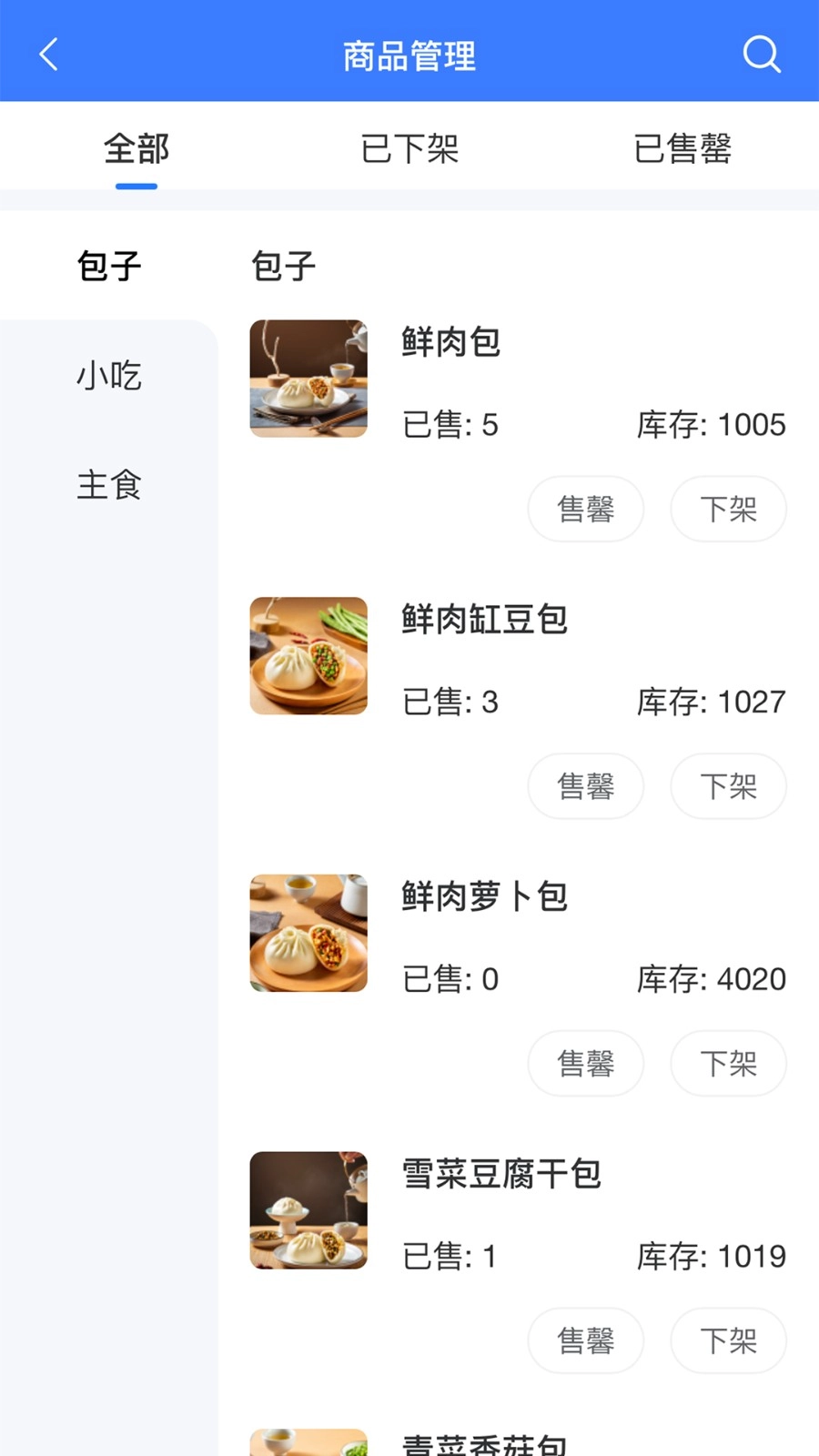Viewport: 819px width, 1456px height.
Task: Take 鲜肉缸豆包 off shelf with 下架
Action: pyautogui.click(x=728, y=786)
